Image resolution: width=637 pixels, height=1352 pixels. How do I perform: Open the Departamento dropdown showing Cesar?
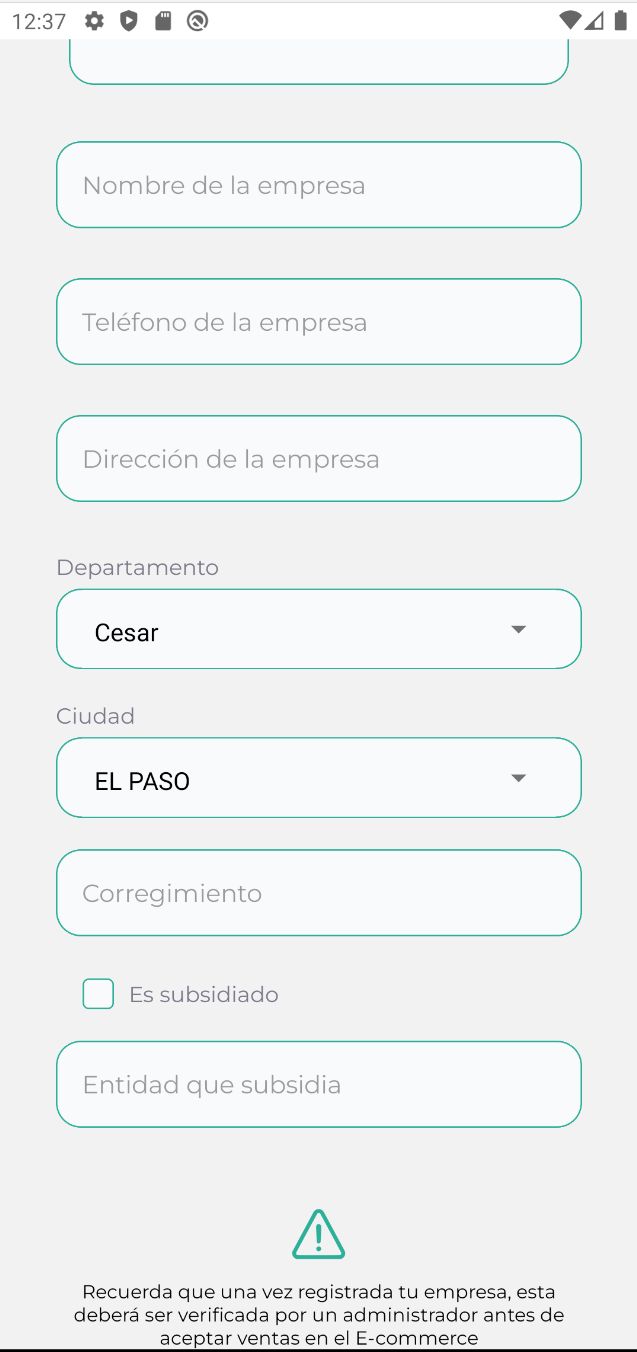pyautogui.click(x=318, y=630)
